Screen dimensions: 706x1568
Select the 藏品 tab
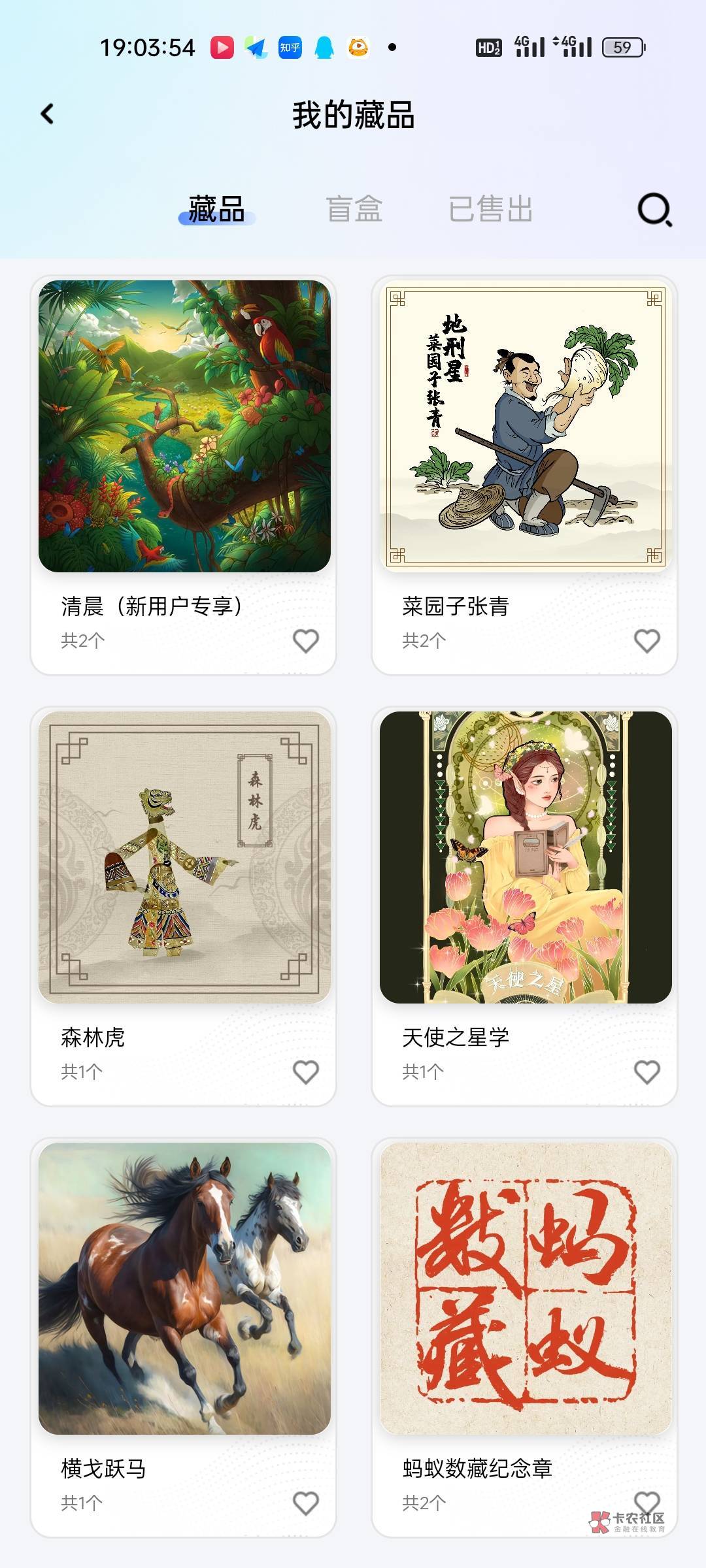tap(216, 210)
